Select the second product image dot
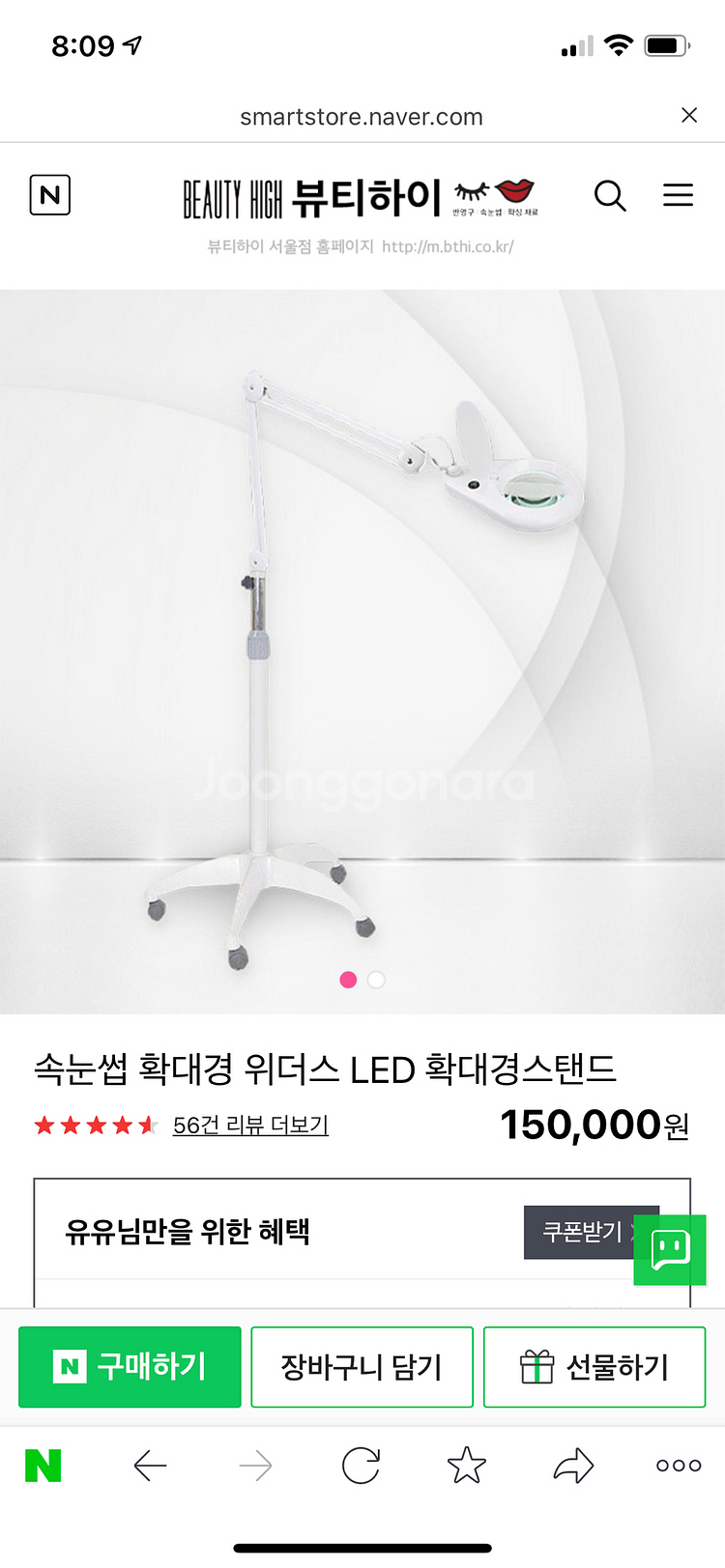Viewport: 725px width, 1568px height. tap(376, 980)
